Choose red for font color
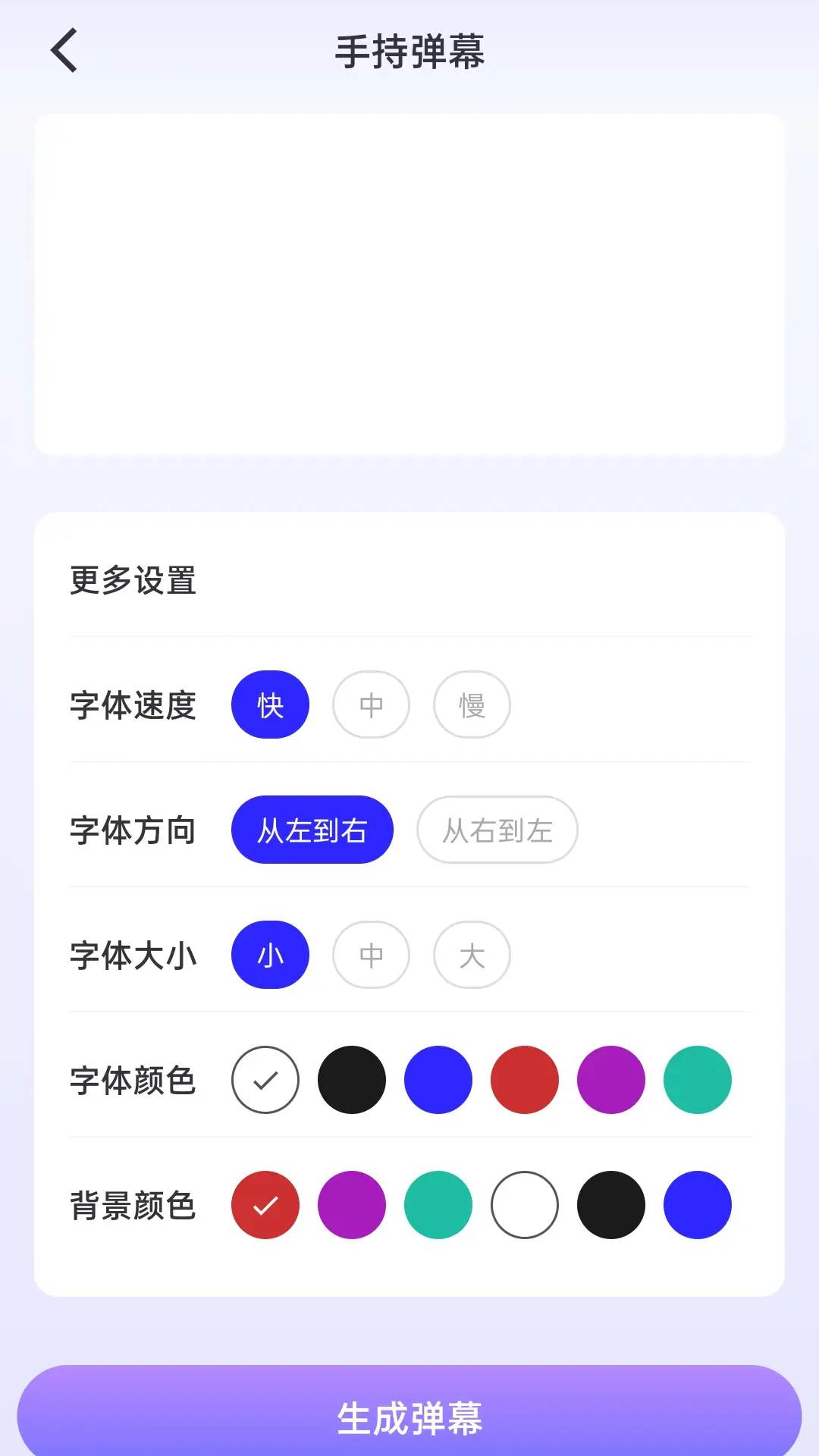Screen dimensions: 819x1456 pyautogui.click(x=525, y=1080)
